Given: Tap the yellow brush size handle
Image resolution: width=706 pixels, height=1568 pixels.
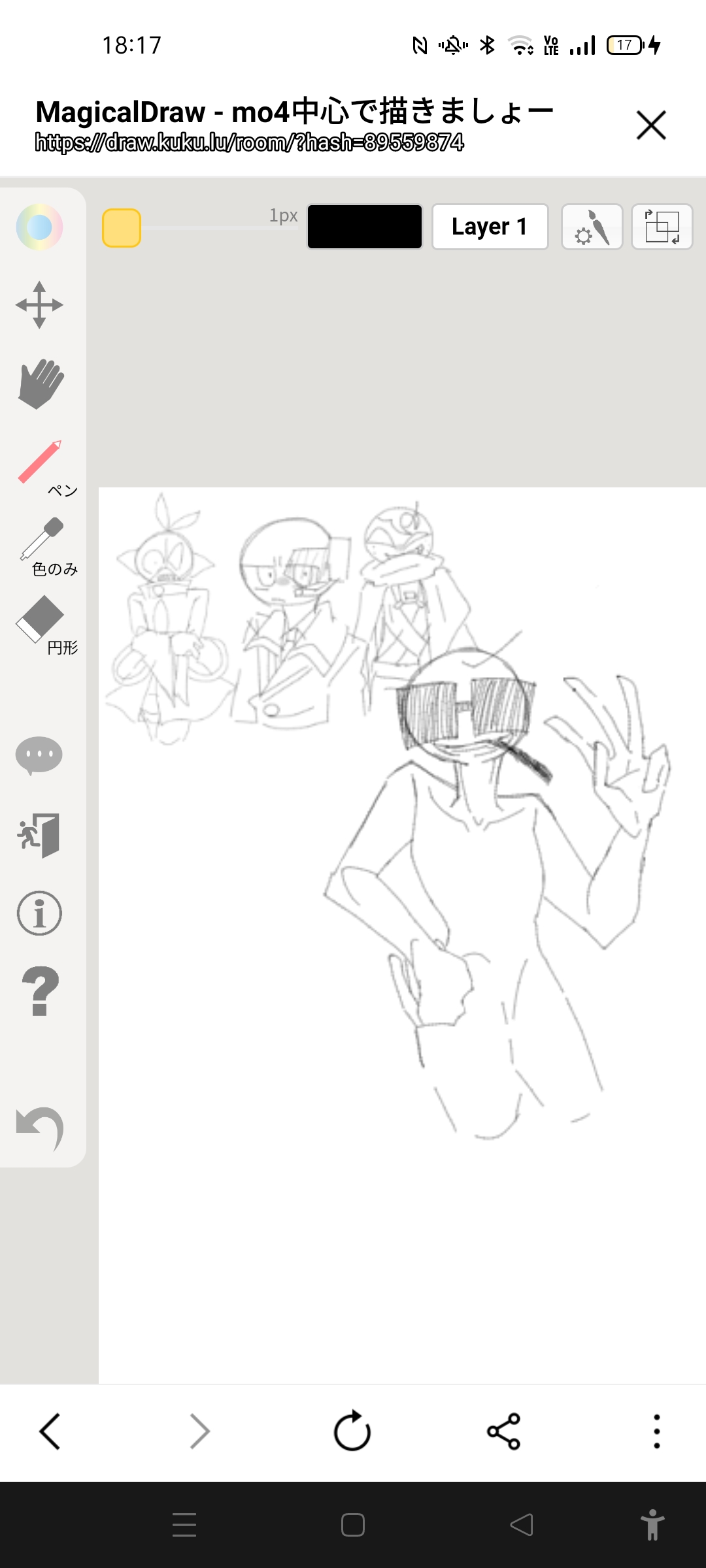Looking at the screenshot, I should coord(122,227).
